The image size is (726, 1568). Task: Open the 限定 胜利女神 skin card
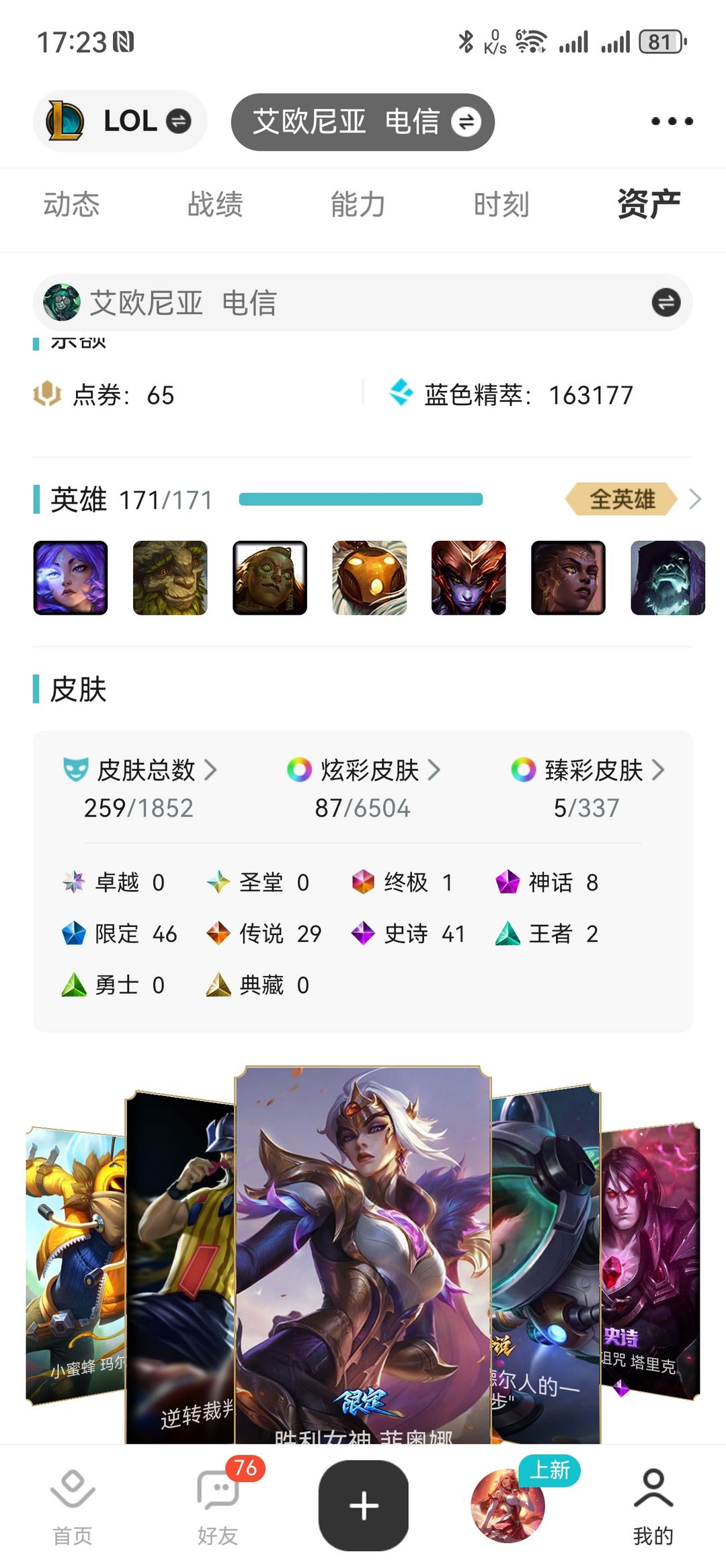pyautogui.click(x=363, y=1255)
